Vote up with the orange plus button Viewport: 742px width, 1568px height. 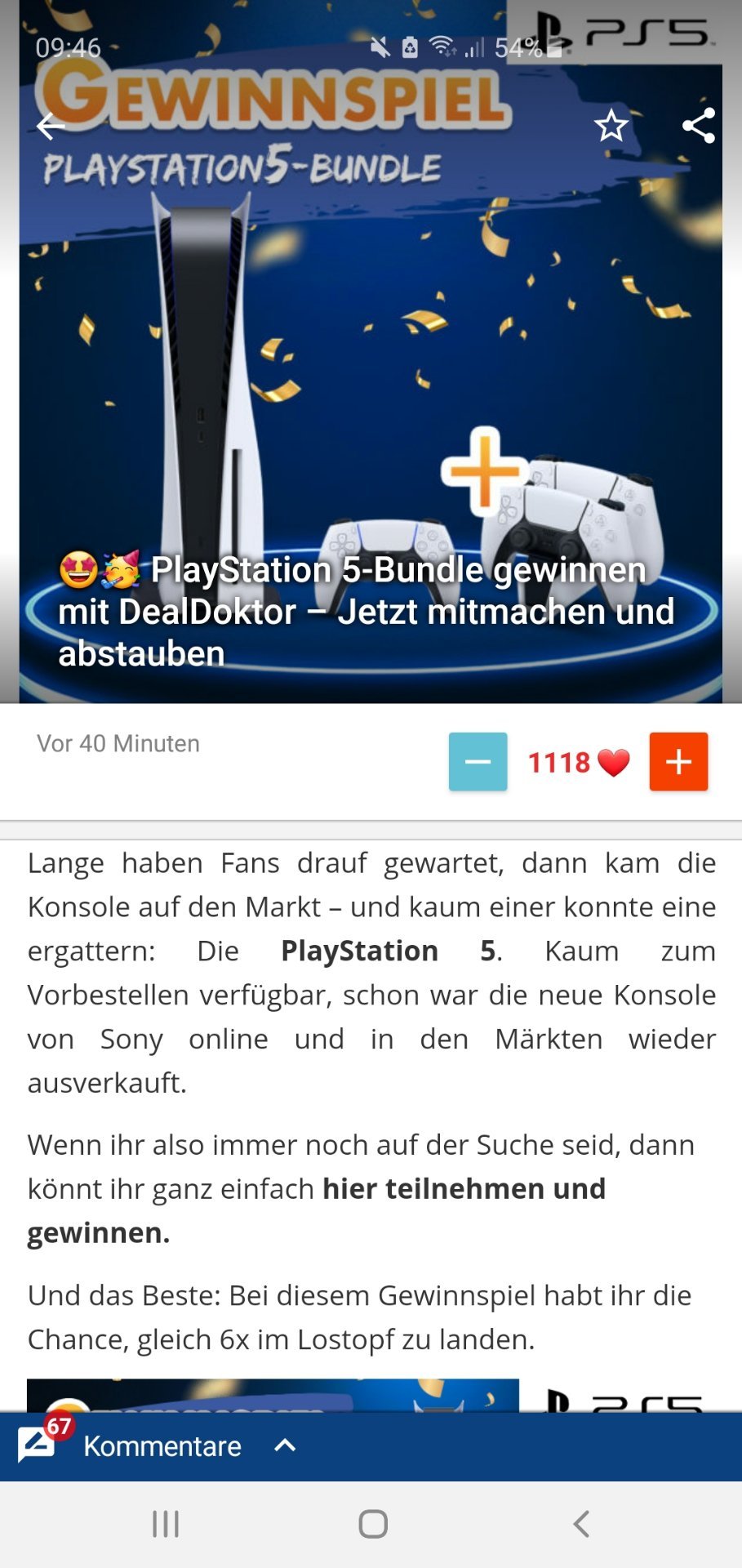[678, 761]
